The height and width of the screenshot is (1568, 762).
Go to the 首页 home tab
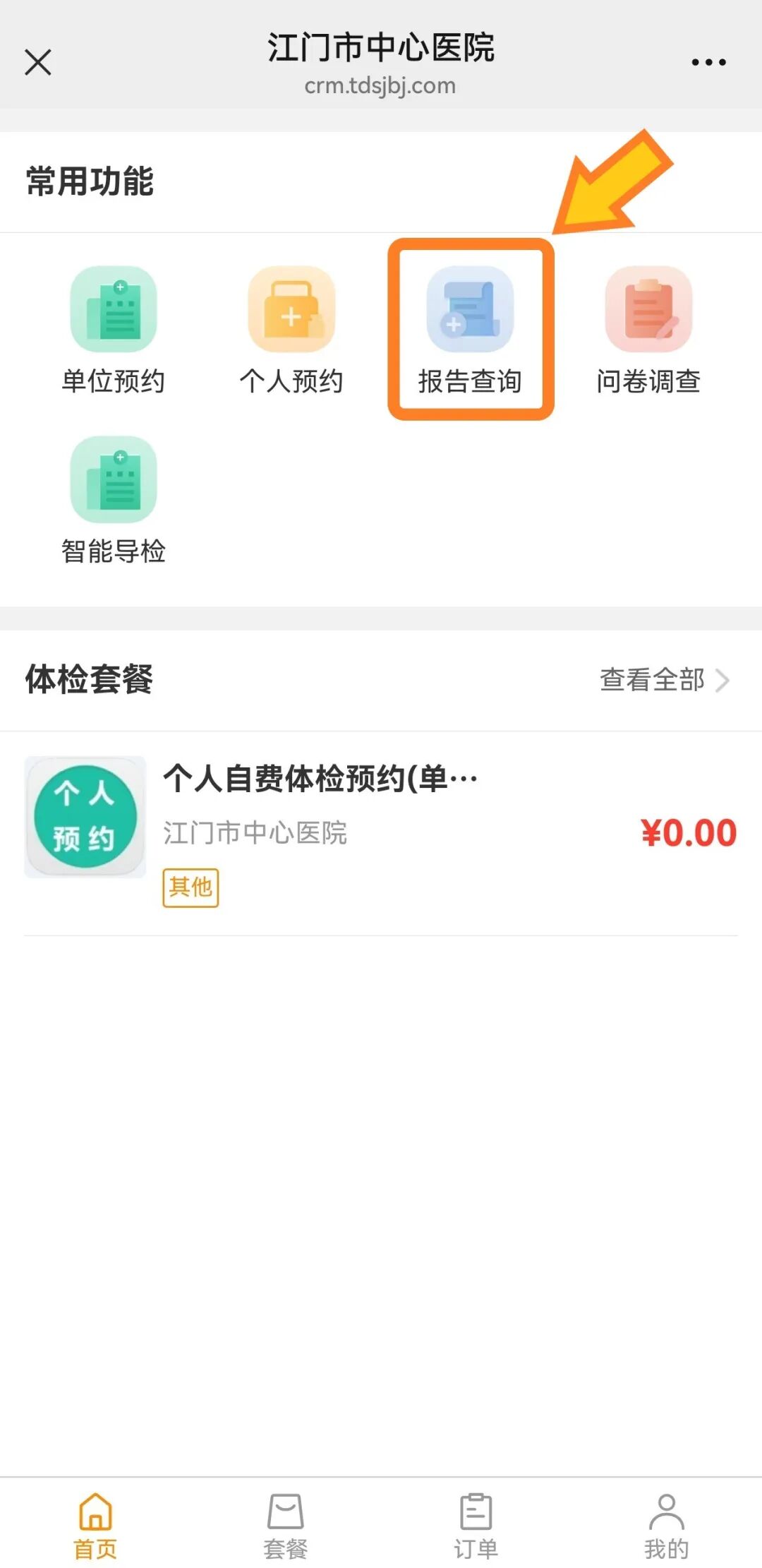coord(95,1525)
